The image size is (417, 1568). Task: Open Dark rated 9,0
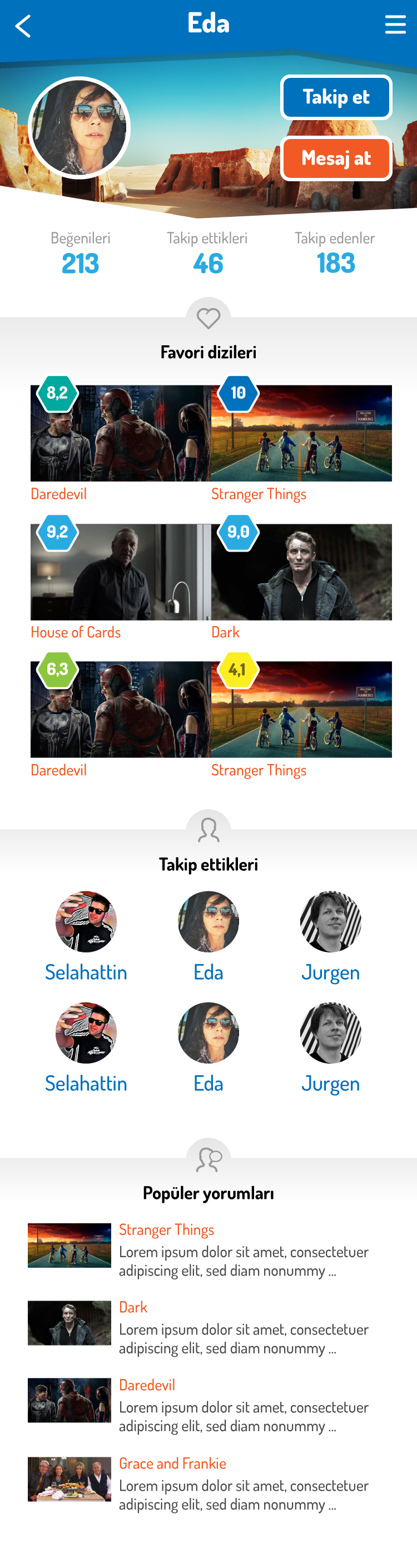[301, 572]
